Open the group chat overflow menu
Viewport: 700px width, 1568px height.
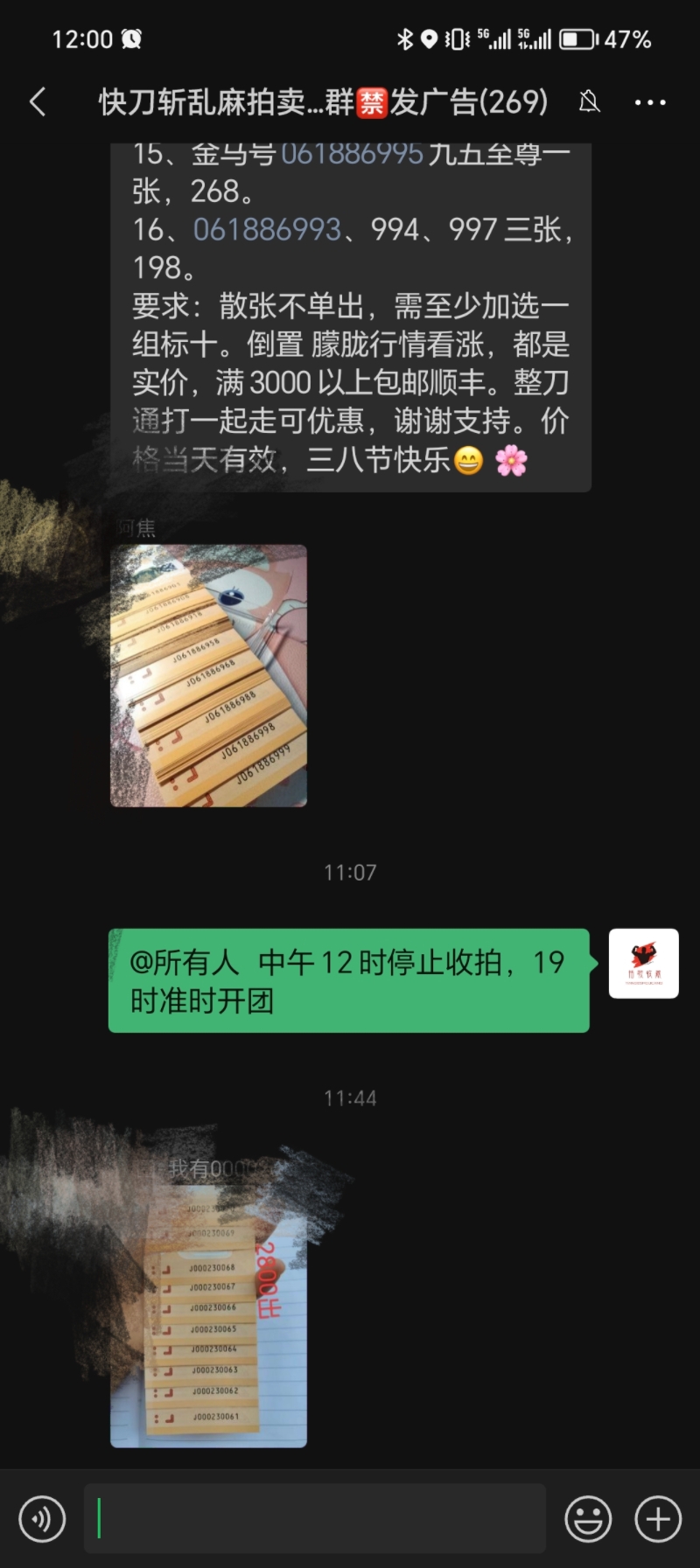(x=650, y=102)
